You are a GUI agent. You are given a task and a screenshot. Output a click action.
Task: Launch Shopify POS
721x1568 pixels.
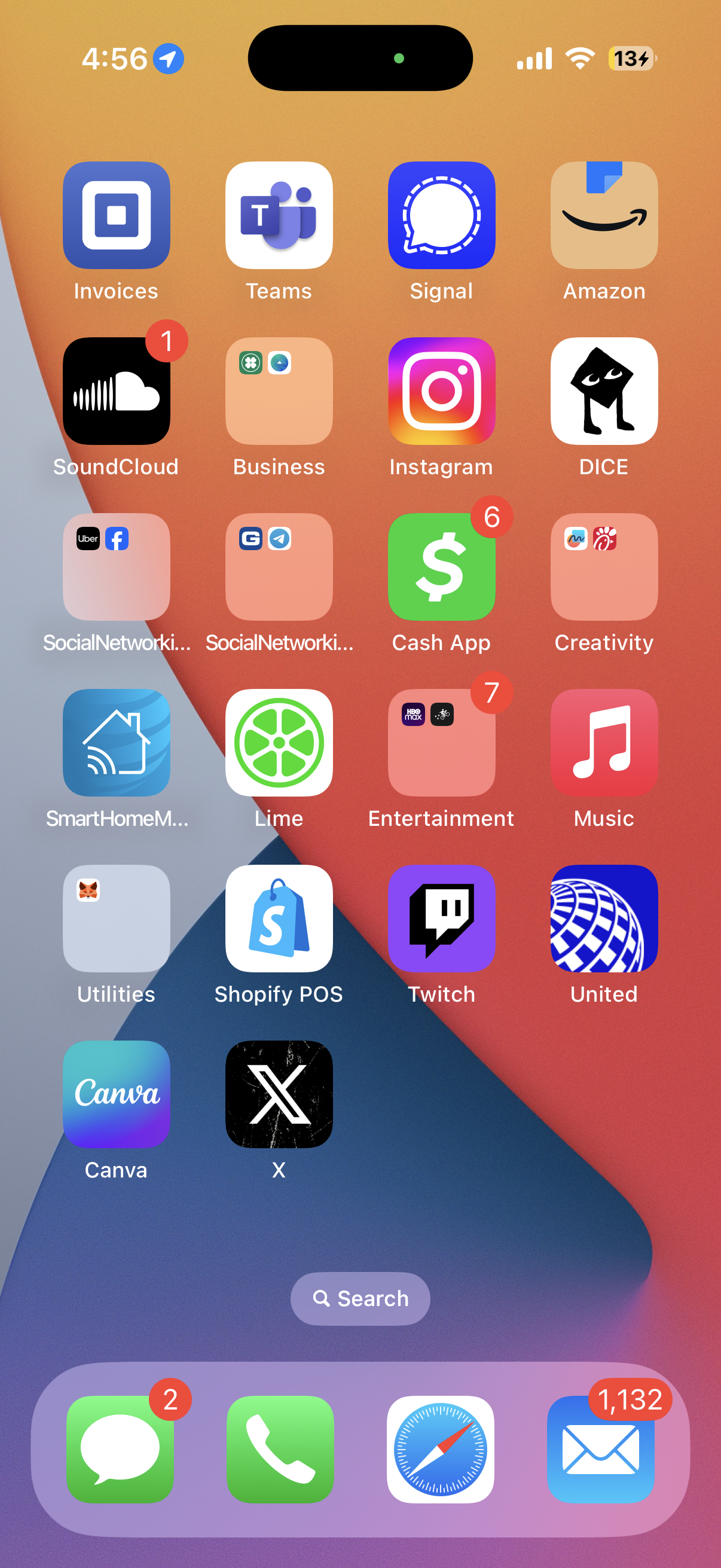pyautogui.click(x=279, y=918)
